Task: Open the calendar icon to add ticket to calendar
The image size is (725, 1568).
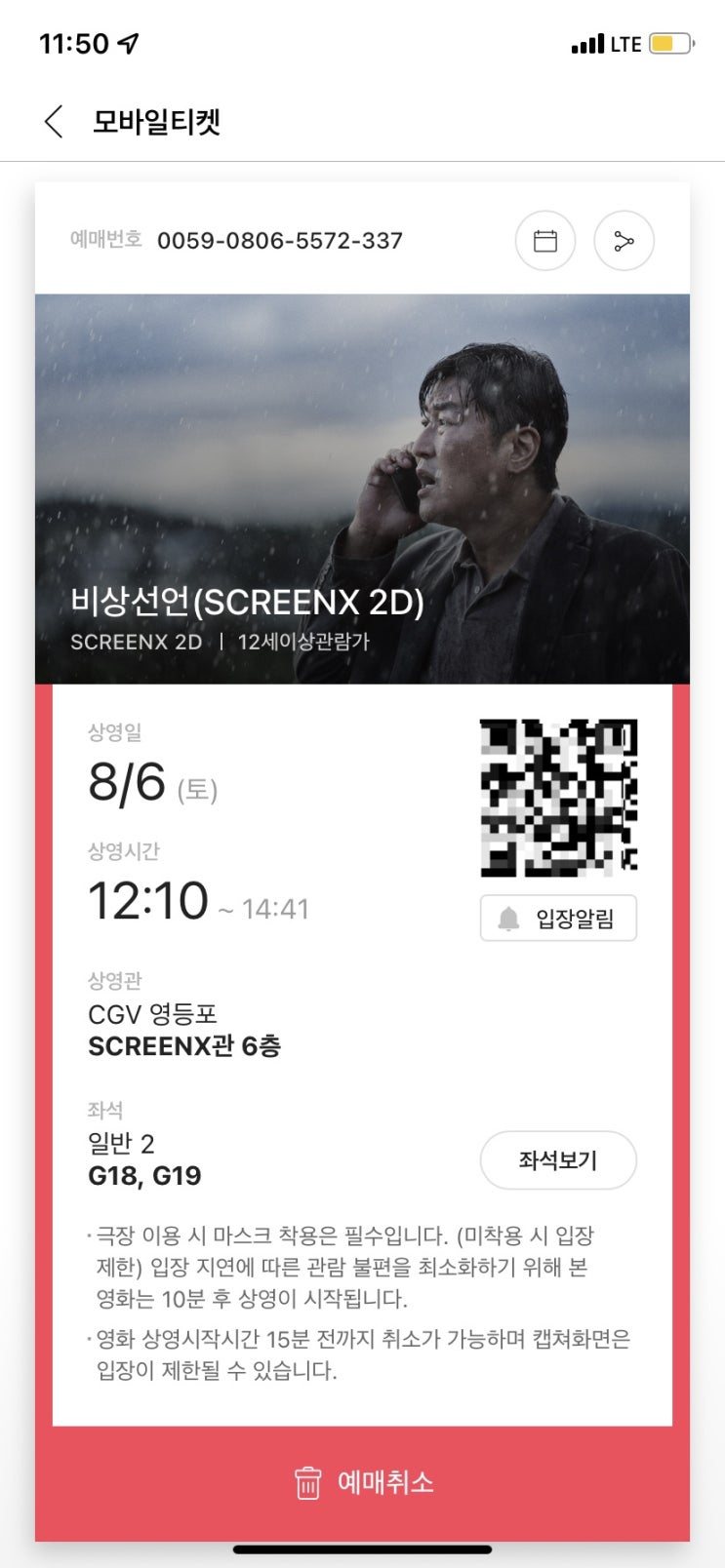Action: click(x=544, y=241)
